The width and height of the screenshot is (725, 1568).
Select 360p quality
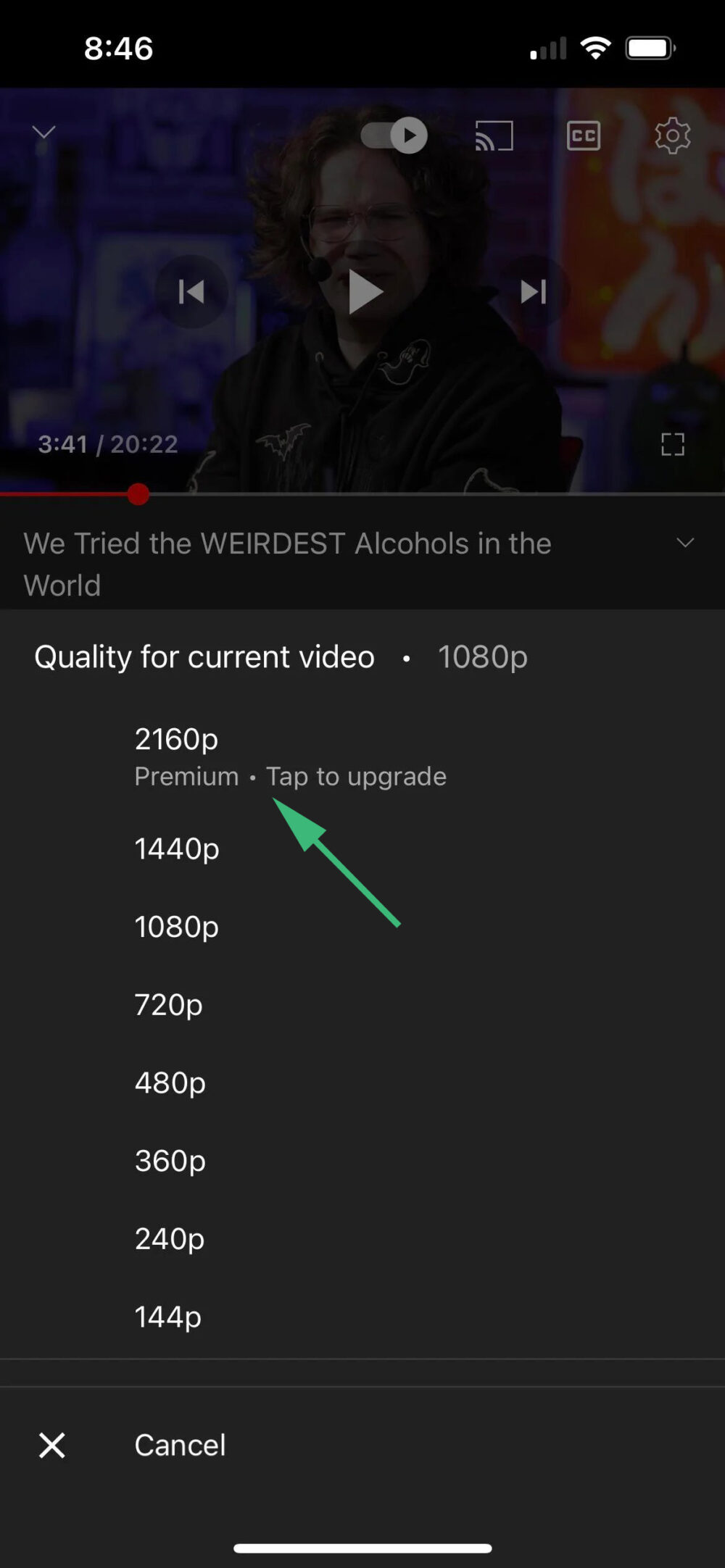click(170, 1161)
